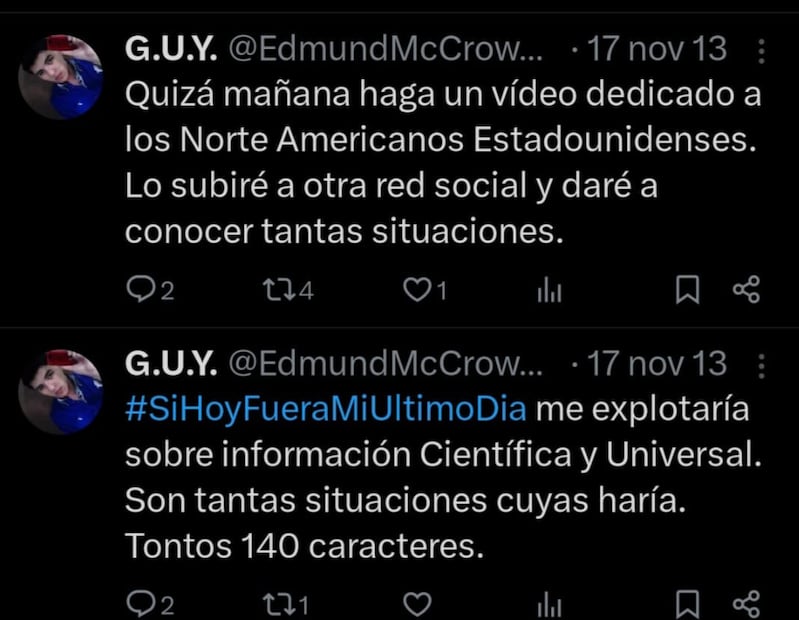The image size is (799, 620).
Task: Bookmark the Norte Americanos video tweet
Action: click(687, 290)
